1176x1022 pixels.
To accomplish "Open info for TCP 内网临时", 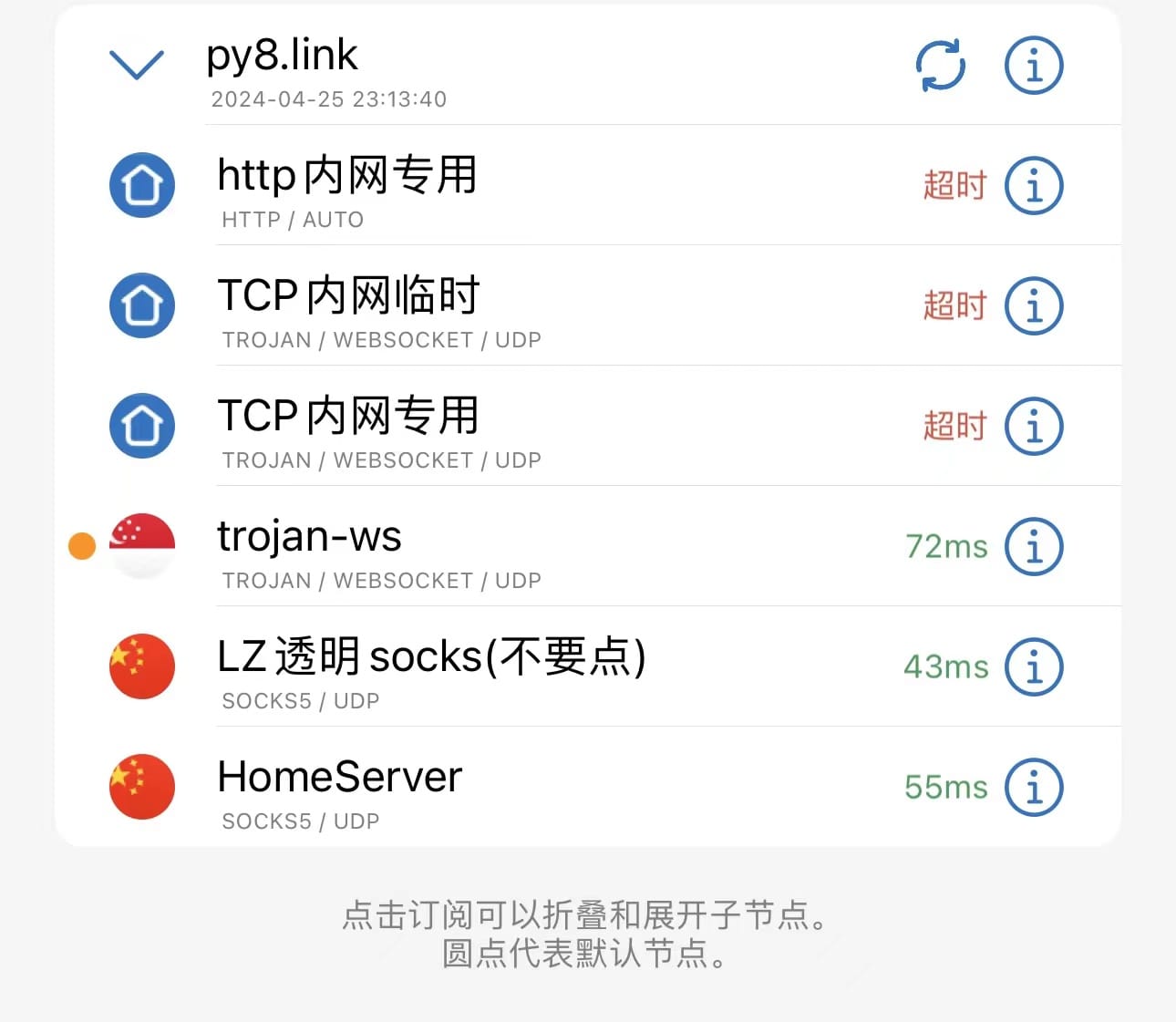I will pyautogui.click(x=1033, y=305).
